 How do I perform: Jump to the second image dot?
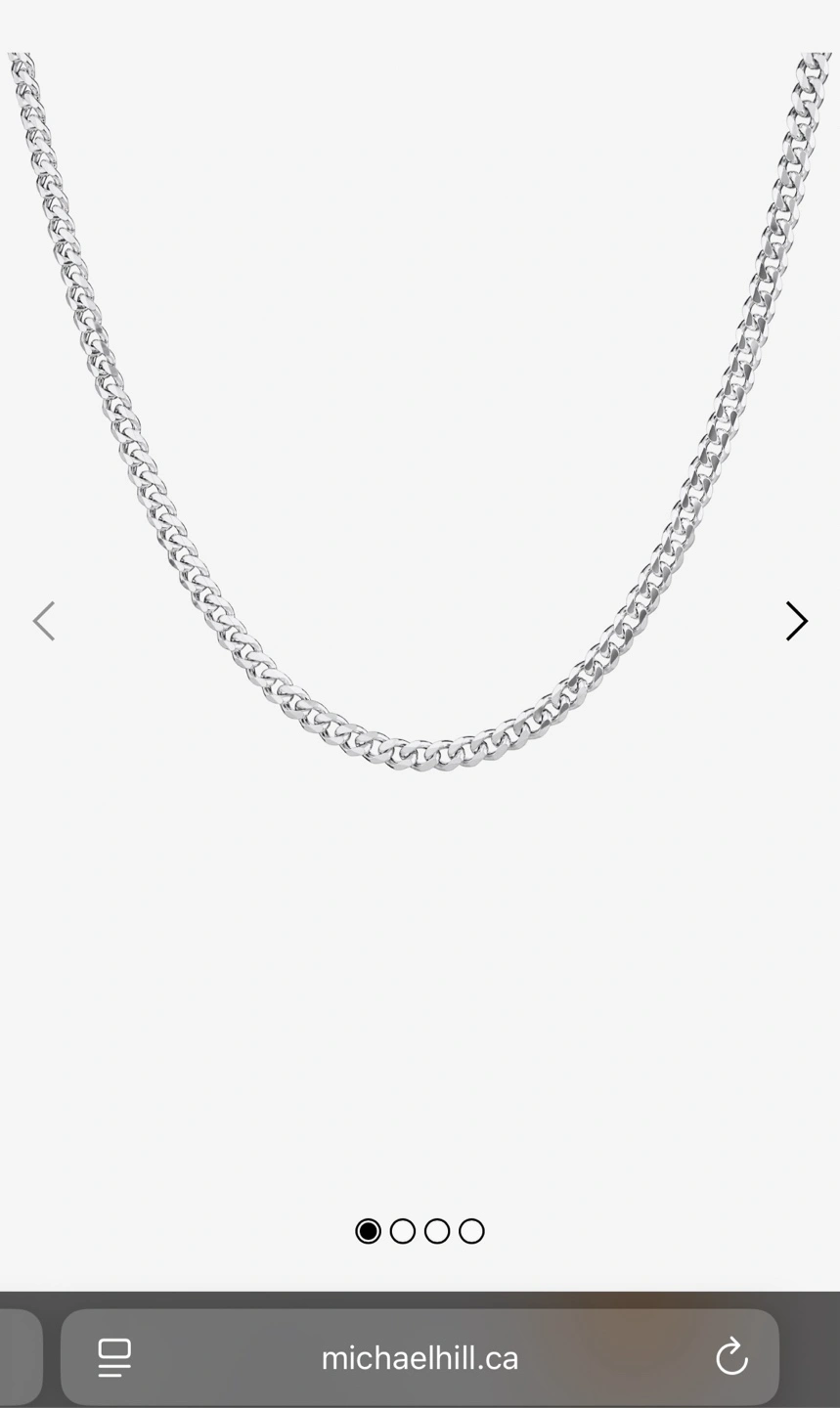tap(403, 1231)
